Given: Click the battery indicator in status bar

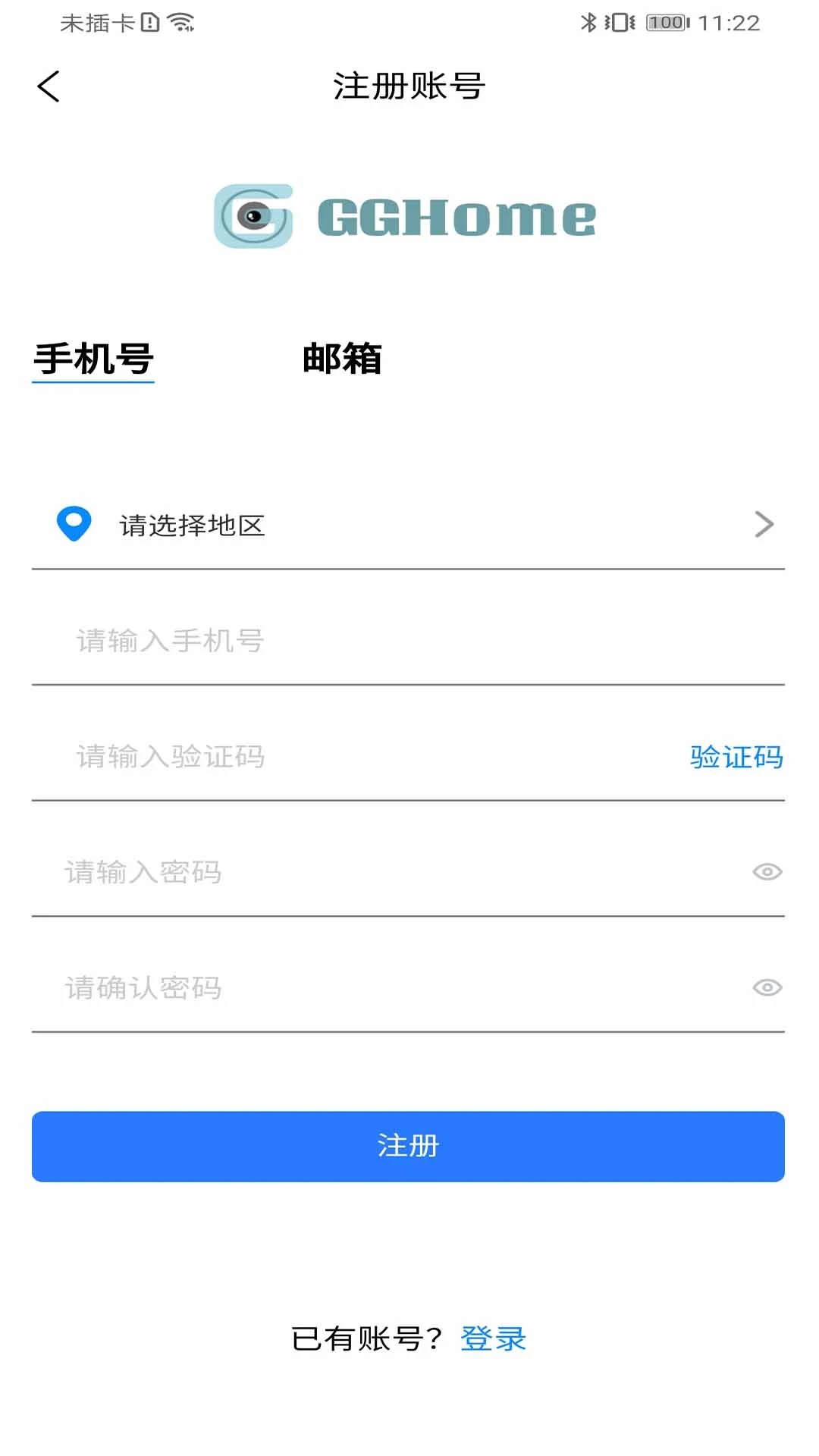Looking at the screenshot, I should 664,23.
